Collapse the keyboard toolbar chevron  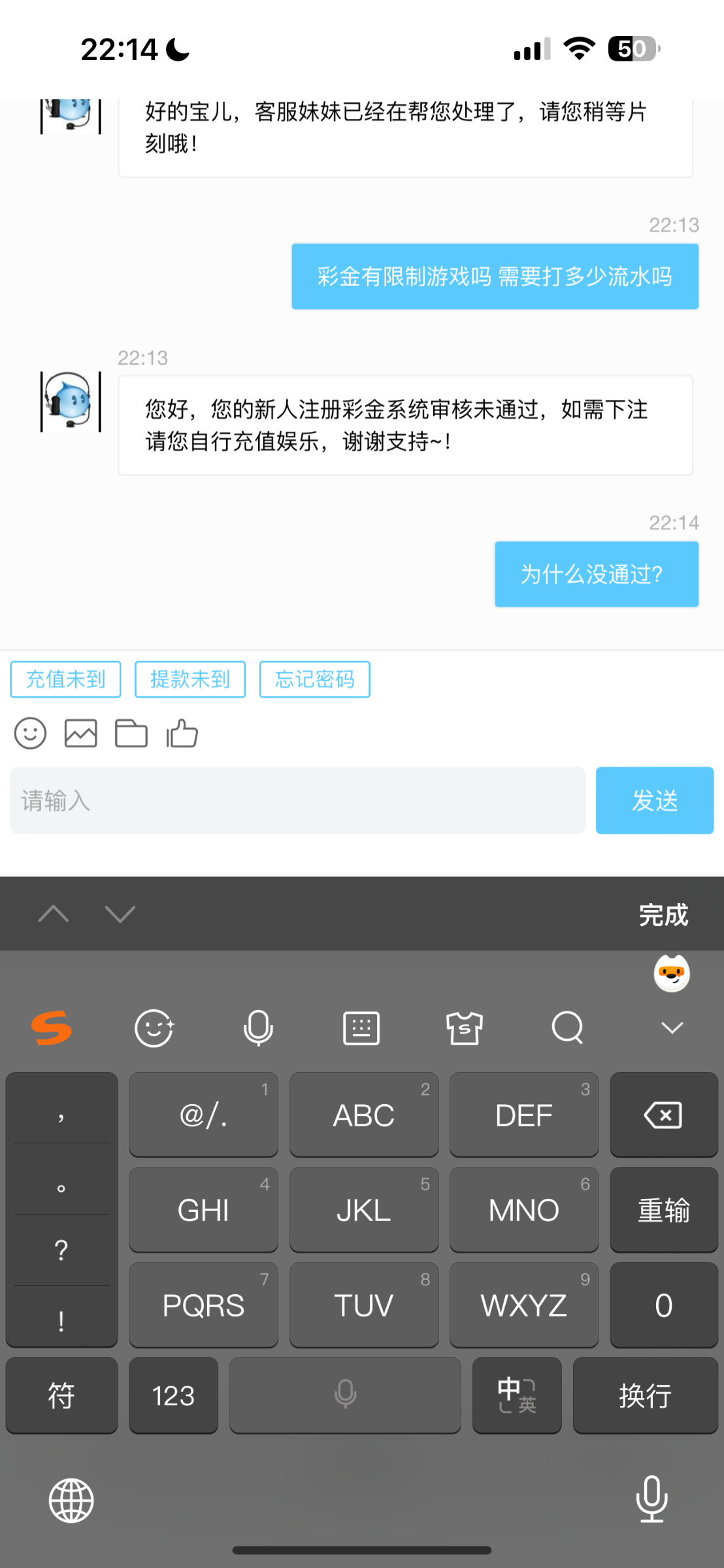672,1028
